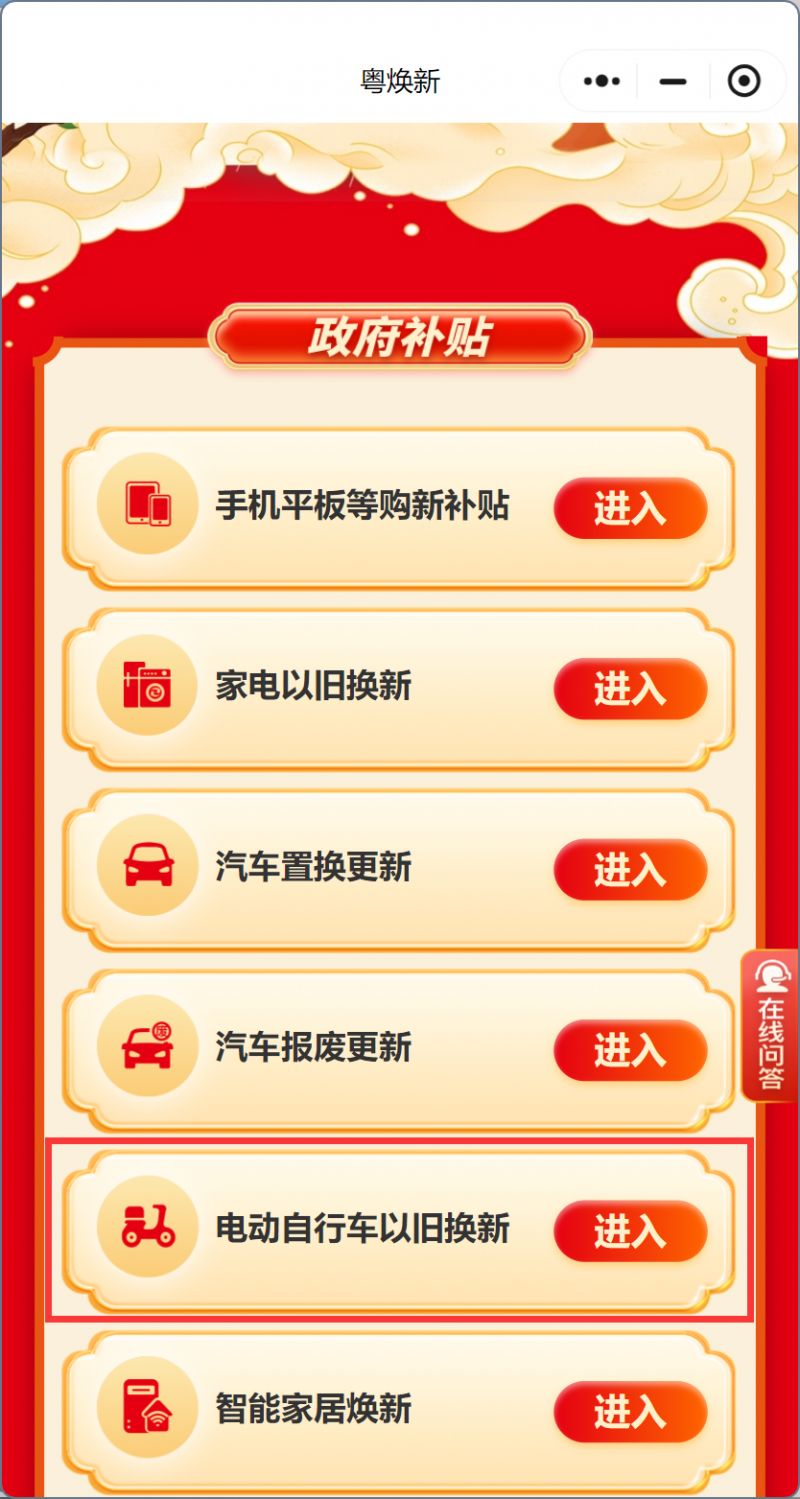Open 在线问答 customer service
Image resolution: width=800 pixels, height=1499 pixels.
tap(770, 1026)
